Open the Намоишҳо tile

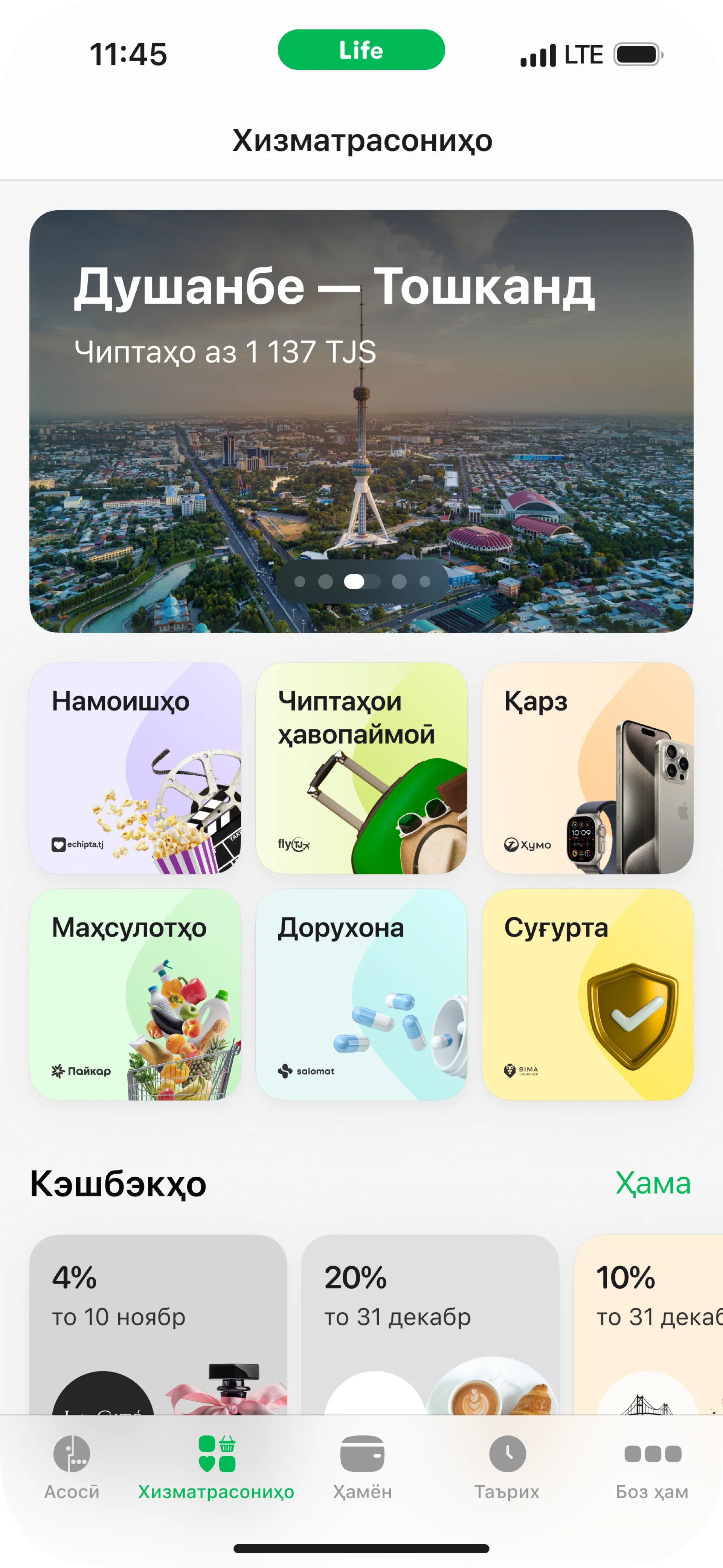135,768
